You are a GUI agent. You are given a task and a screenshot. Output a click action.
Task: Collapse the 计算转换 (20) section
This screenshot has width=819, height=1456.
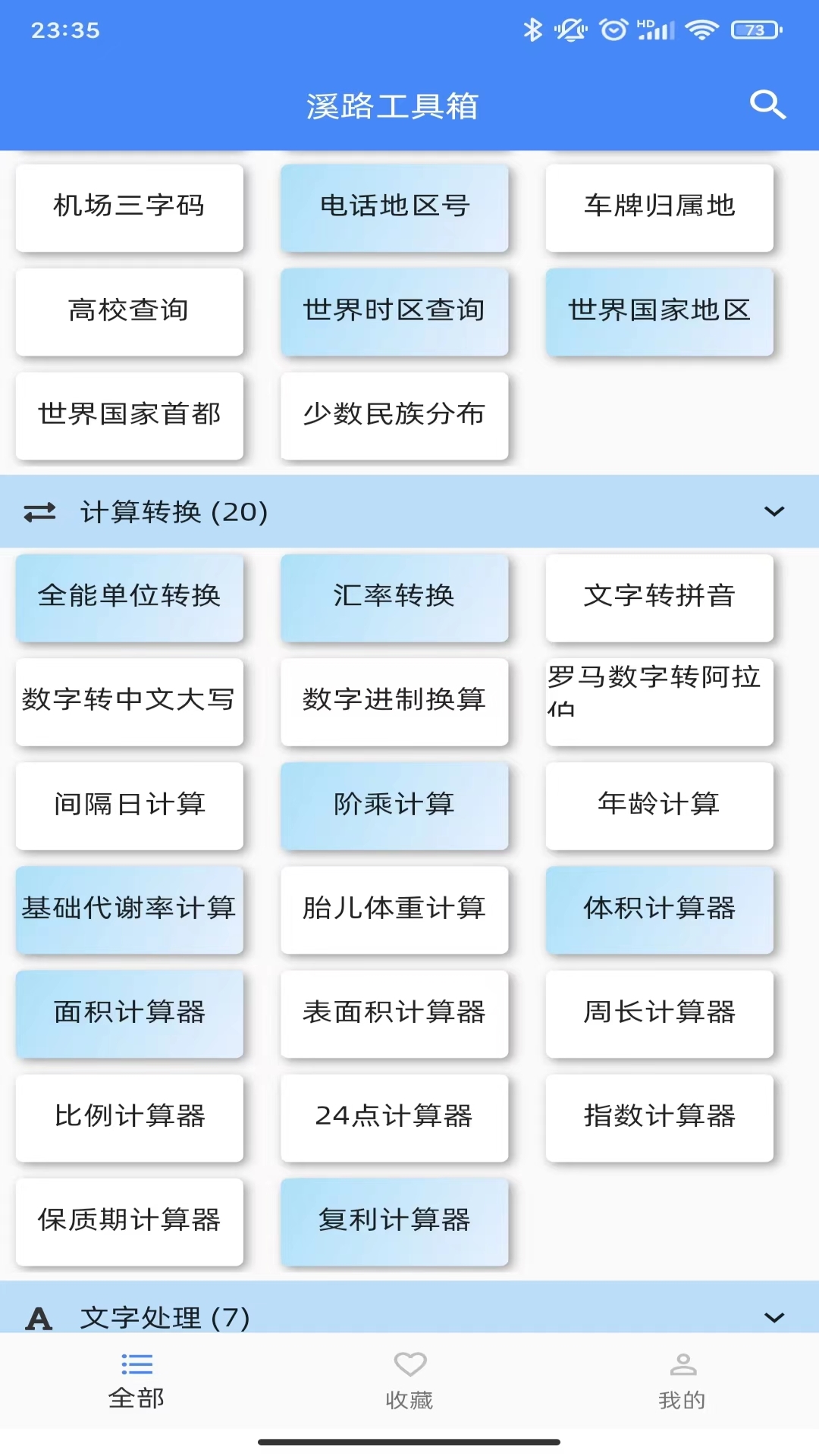point(773,512)
